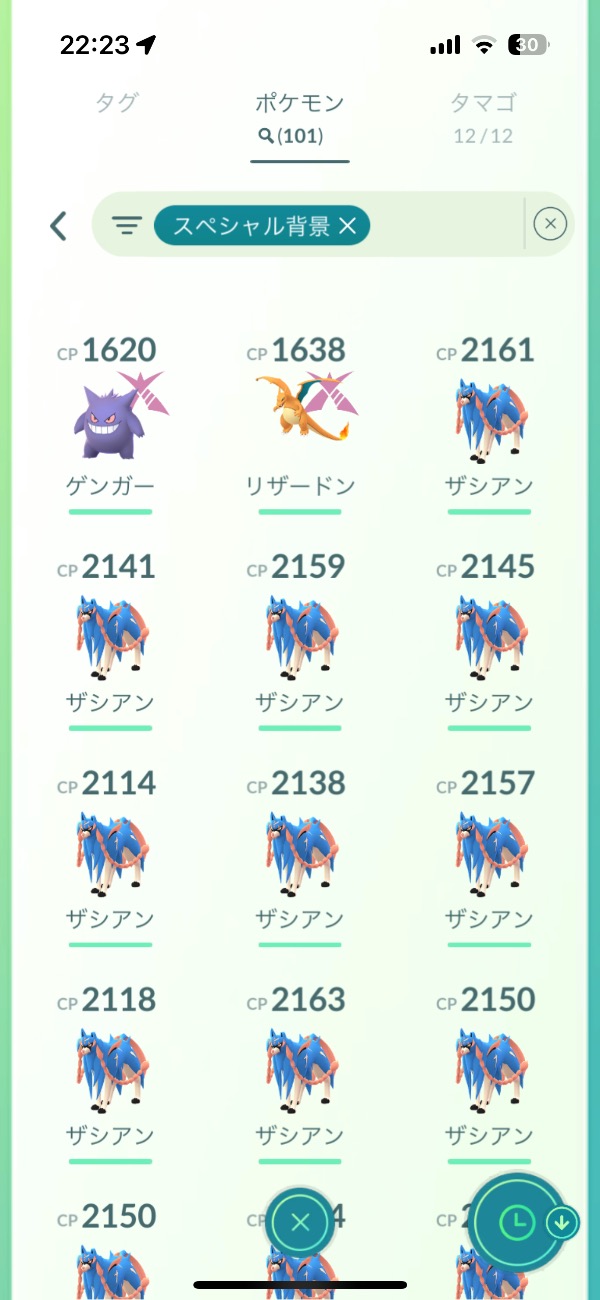Open ザシアン with CP 2159
Screen dimensions: 600x1300
point(300,637)
